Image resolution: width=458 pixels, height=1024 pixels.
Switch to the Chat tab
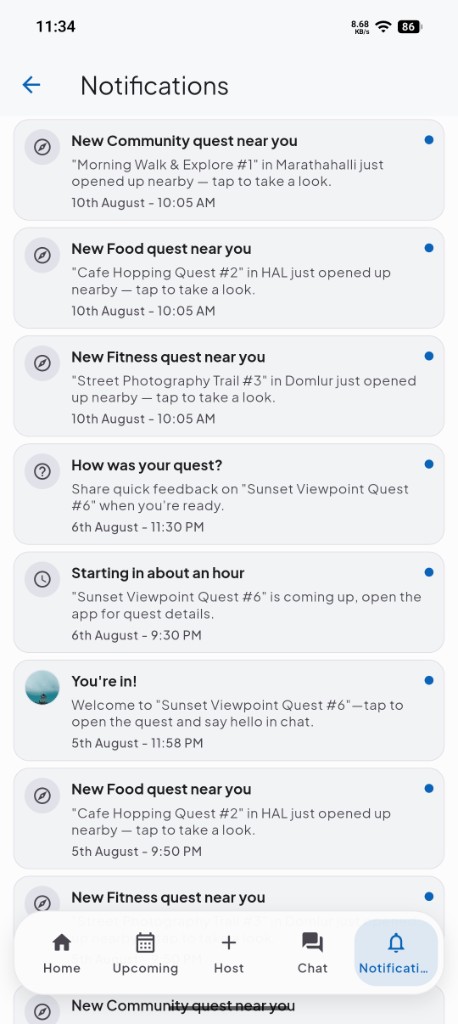tap(312, 953)
